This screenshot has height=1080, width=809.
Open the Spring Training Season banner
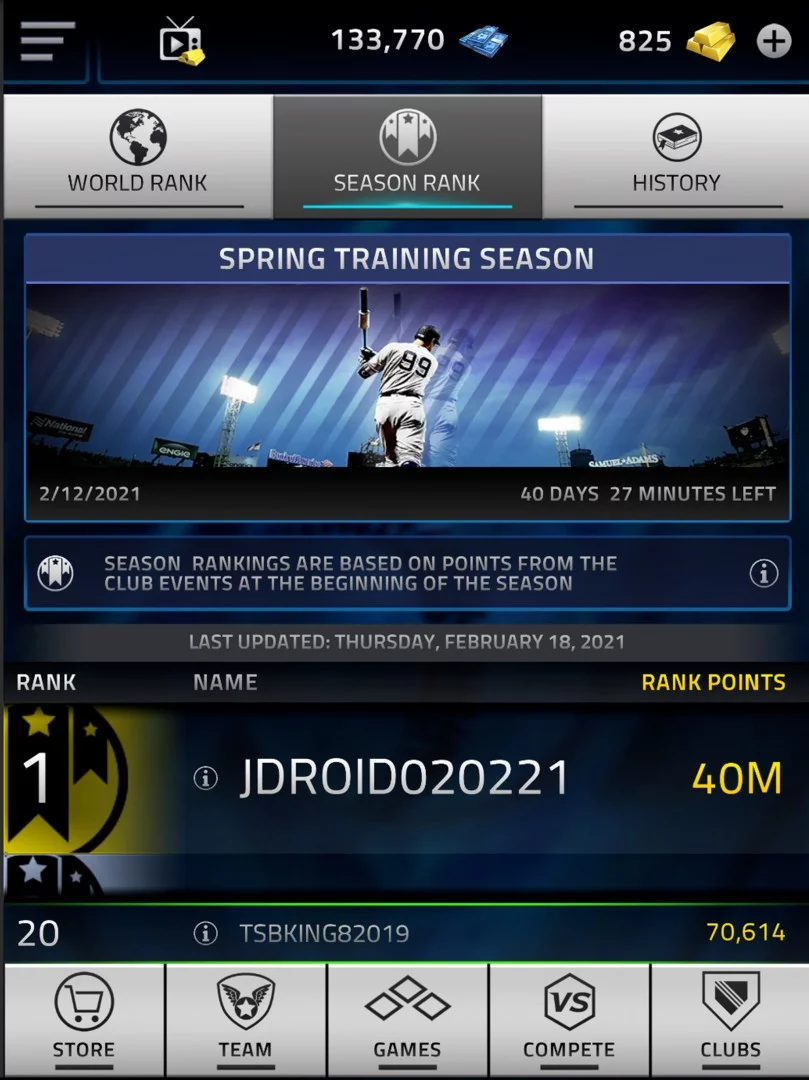(407, 378)
